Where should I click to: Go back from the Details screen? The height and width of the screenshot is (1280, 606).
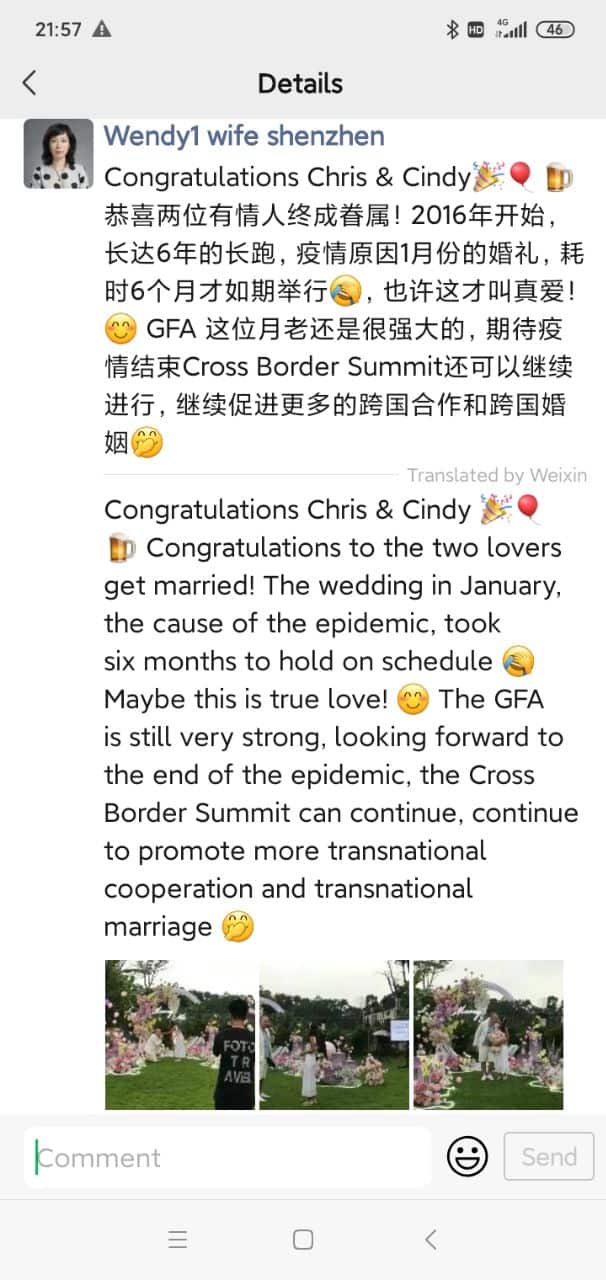[29, 83]
